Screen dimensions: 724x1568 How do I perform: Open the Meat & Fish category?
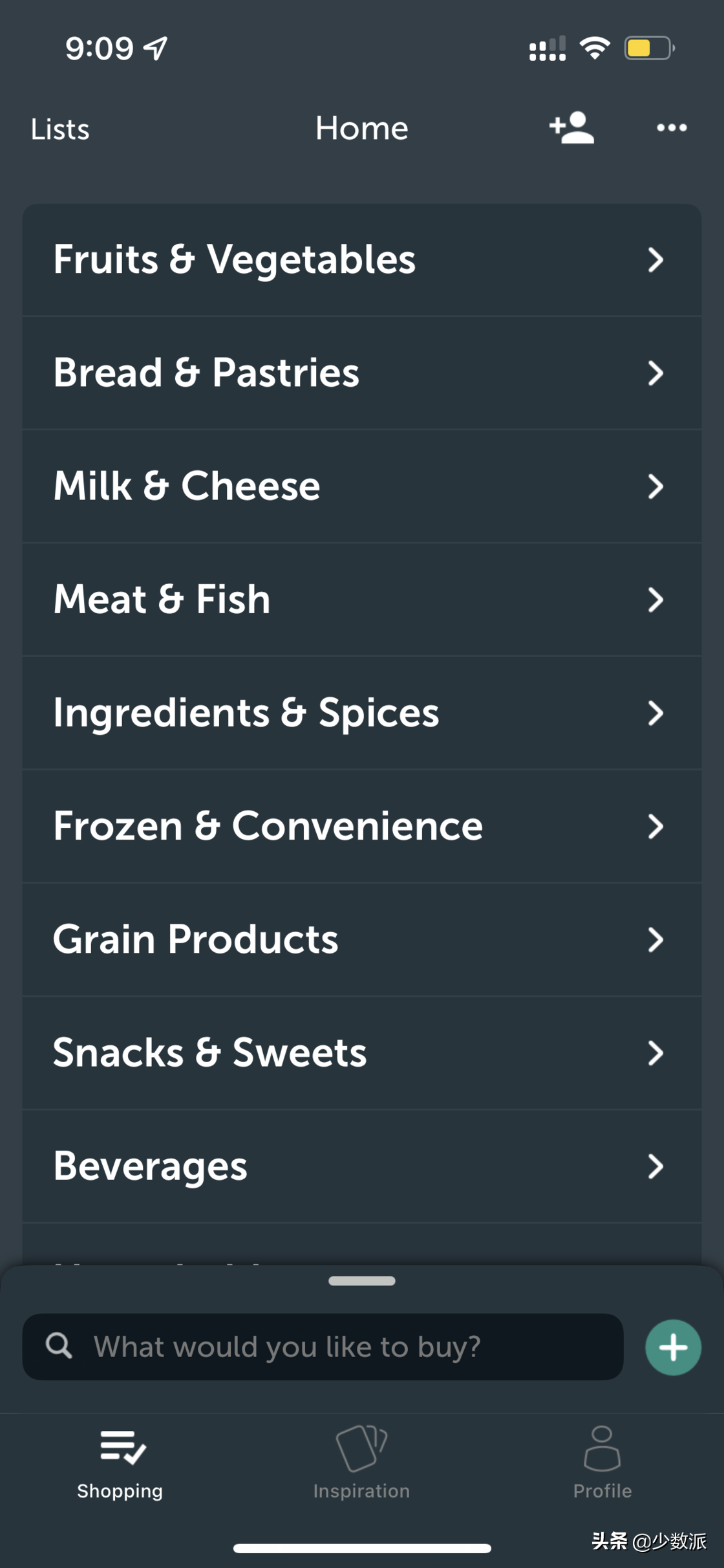click(x=362, y=600)
